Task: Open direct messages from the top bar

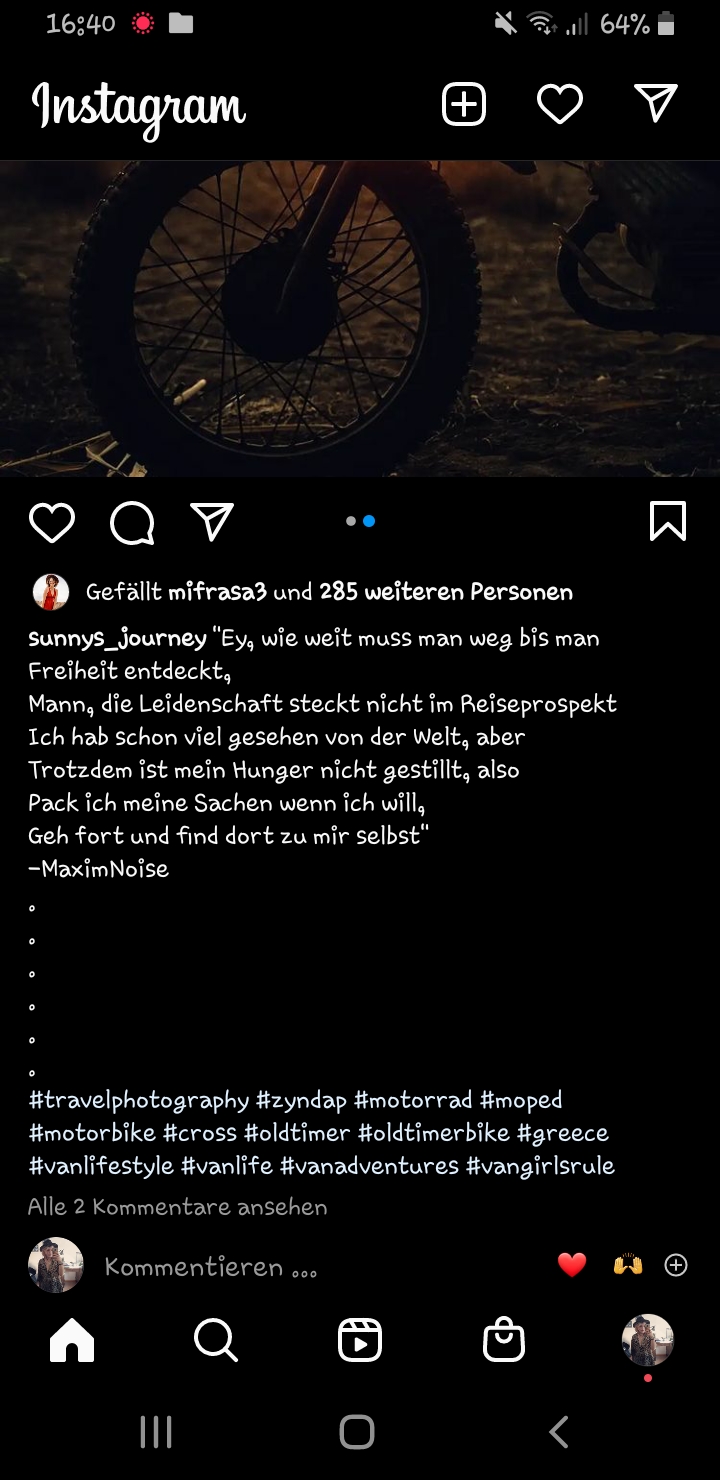Action: (656, 103)
